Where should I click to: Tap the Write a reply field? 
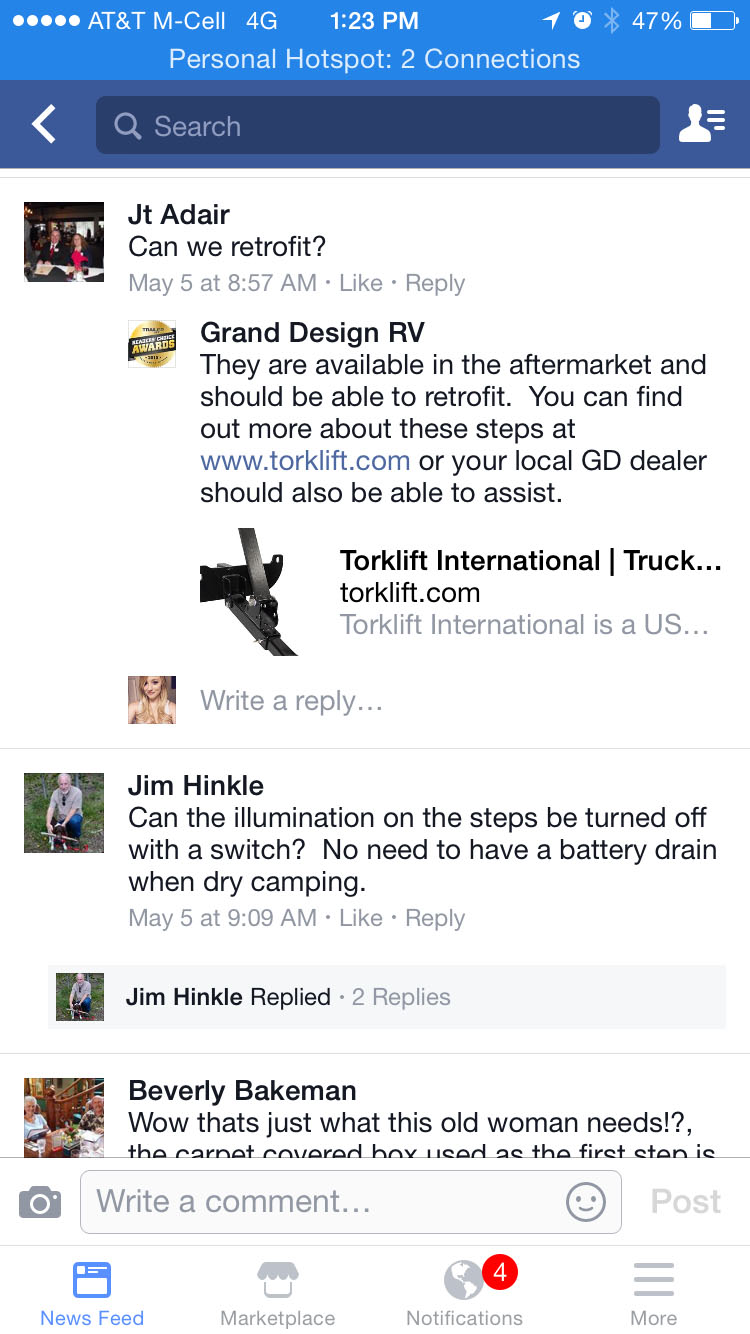point(292,701)
